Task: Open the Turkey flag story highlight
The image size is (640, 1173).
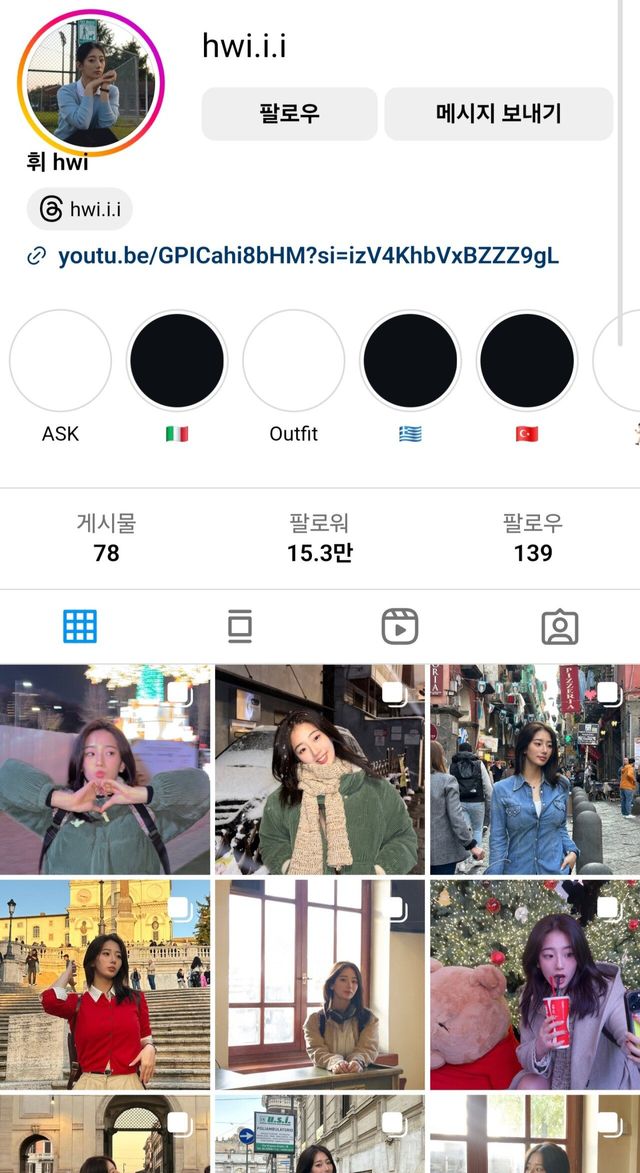Action: click(x=526, y=361)
